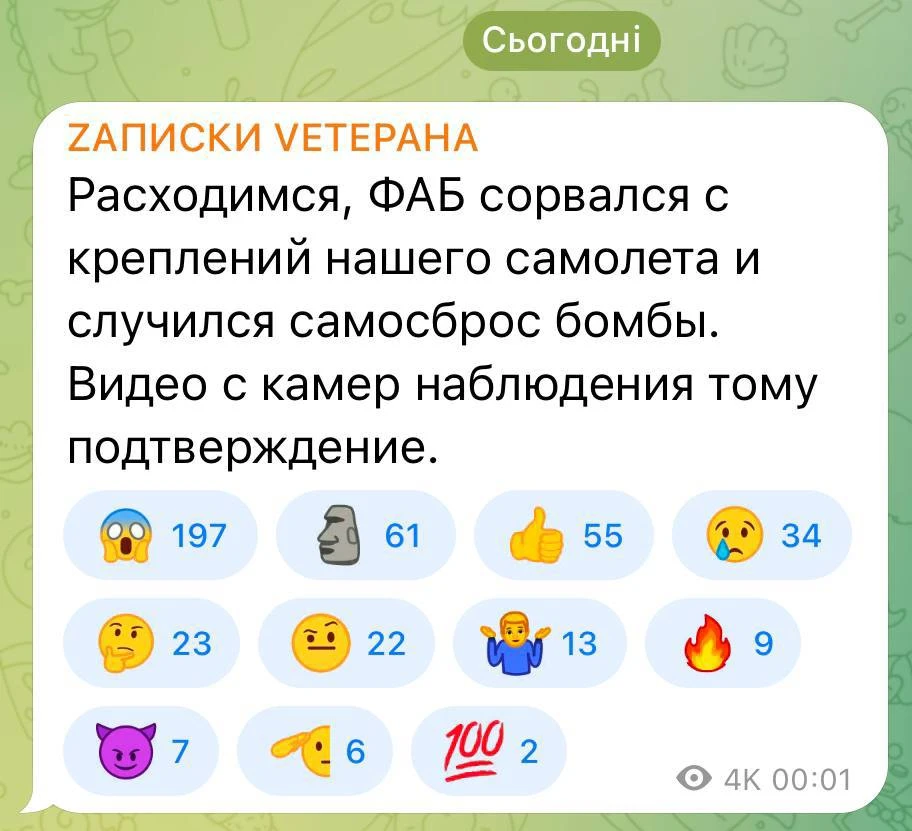Add the screaming face reaction with 197
This screenshot has height=831, width=912.
click(x=160, y=537)
